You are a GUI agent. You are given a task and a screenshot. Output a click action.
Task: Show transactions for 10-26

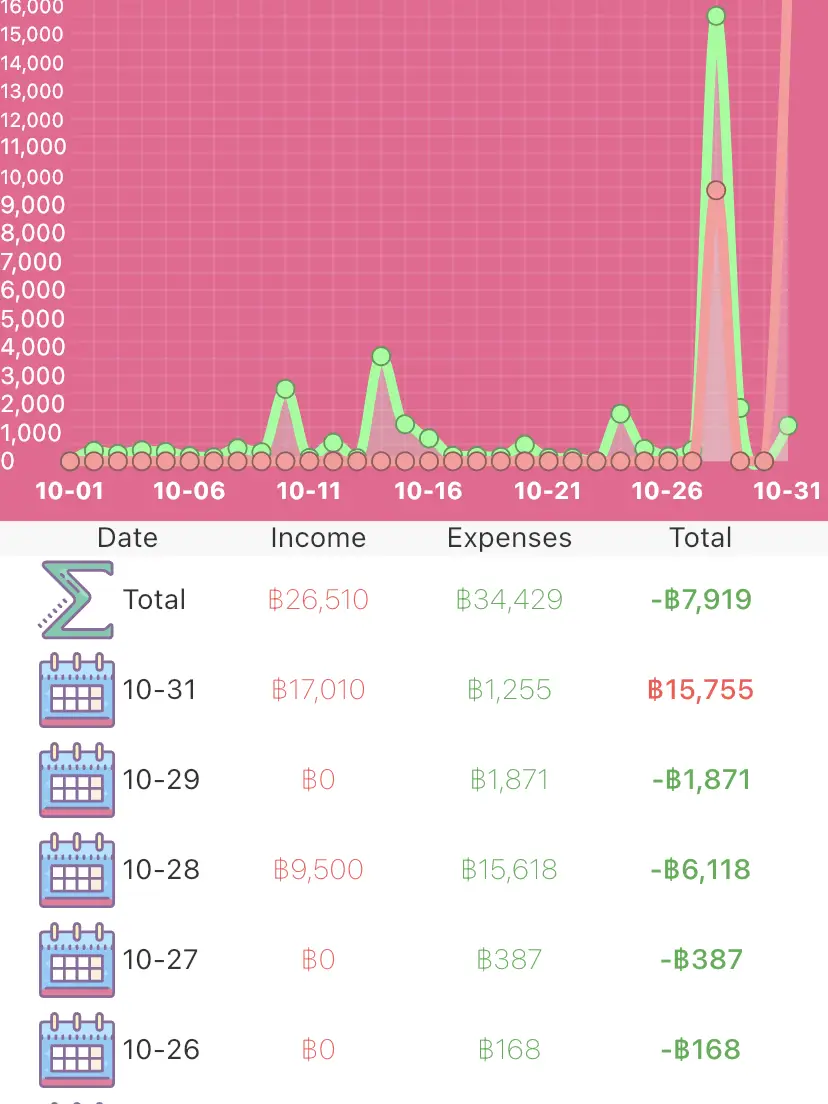414,1050
